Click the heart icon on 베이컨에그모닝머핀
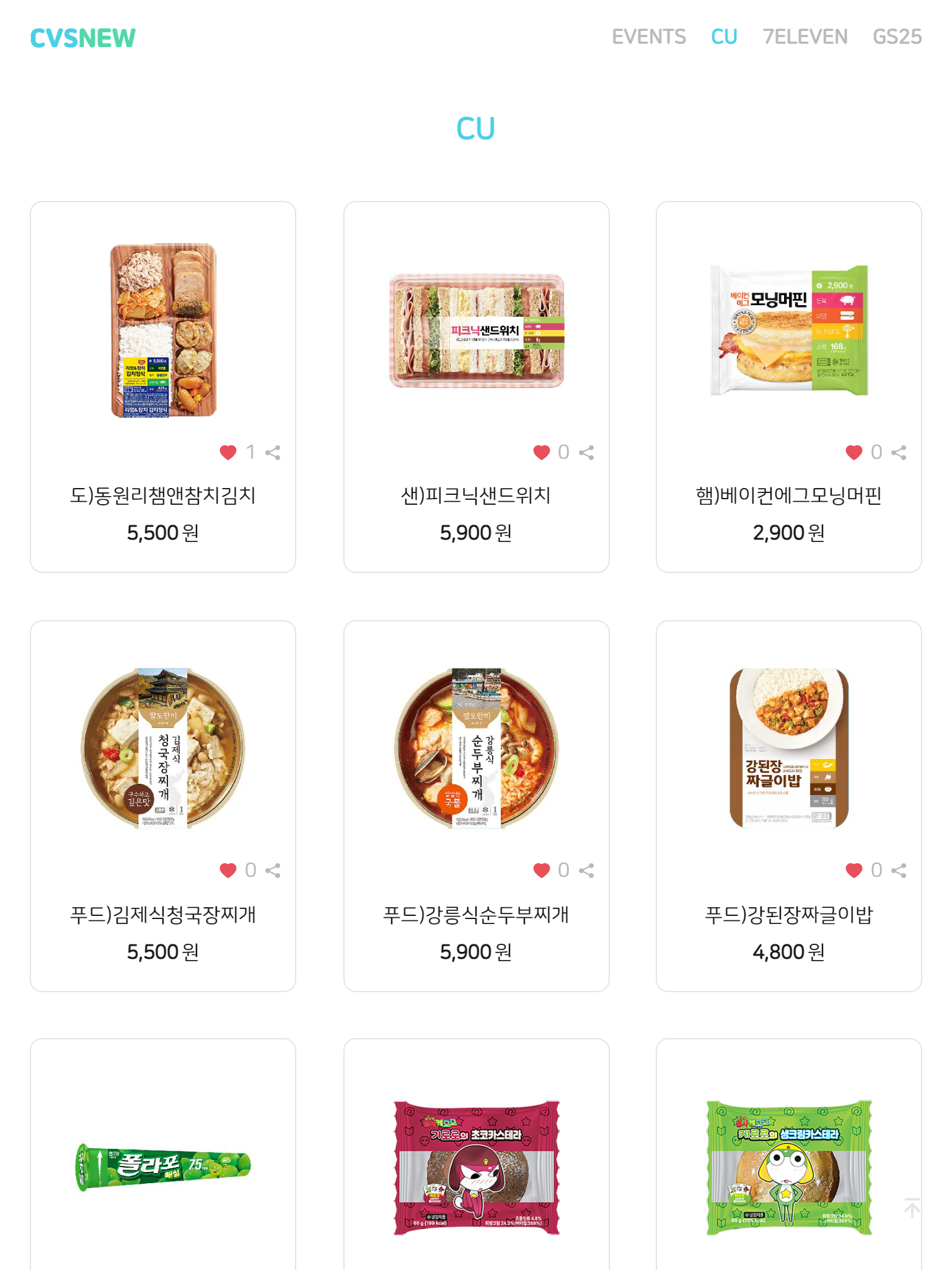This screenshot has height=1270, width=952. pos(855,453)
